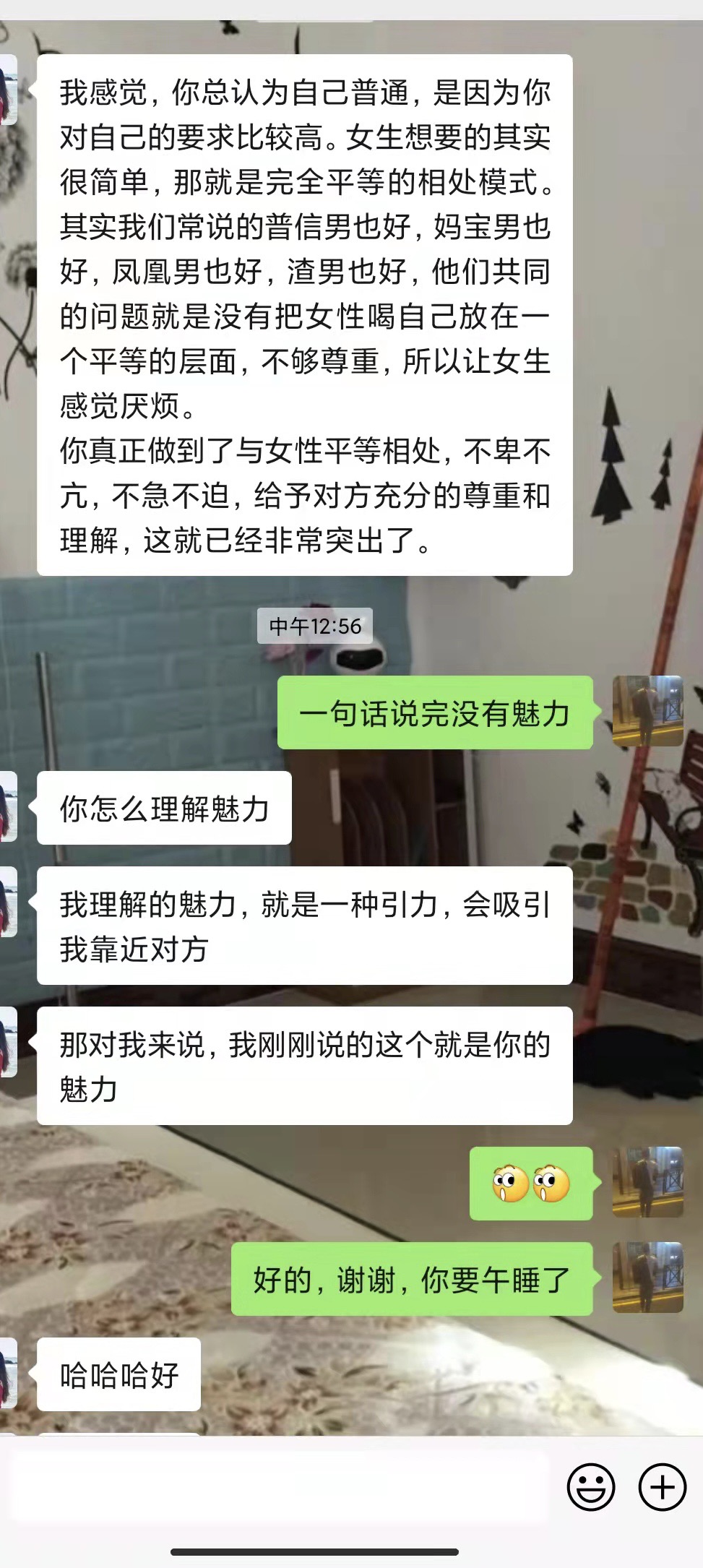The height and width of the screenshot is (1568, 703).
Task: Tap the message input field
Action: pyautogui.click(x=281, y=1486)
